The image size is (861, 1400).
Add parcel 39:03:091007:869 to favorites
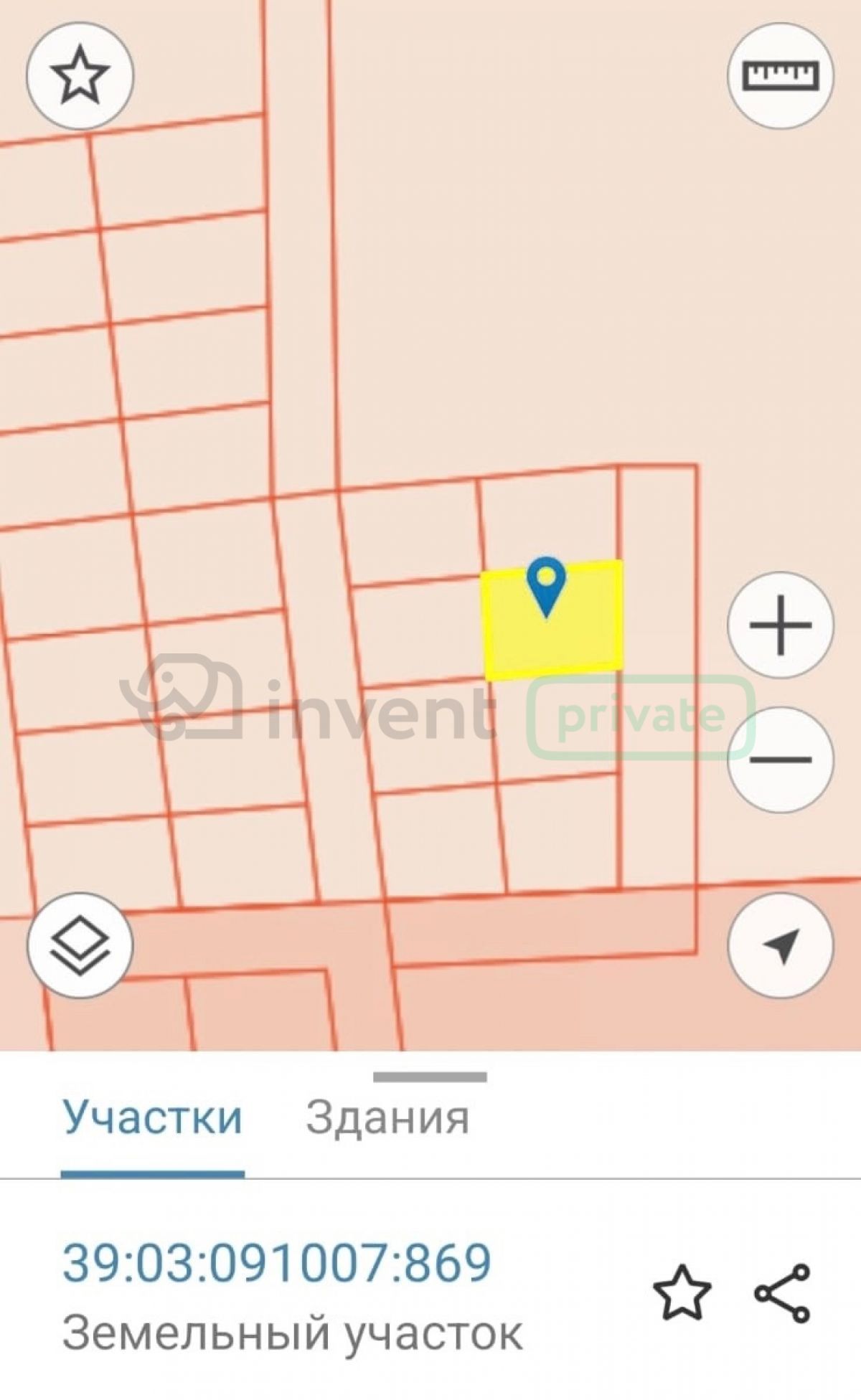tap(682, 1292)
